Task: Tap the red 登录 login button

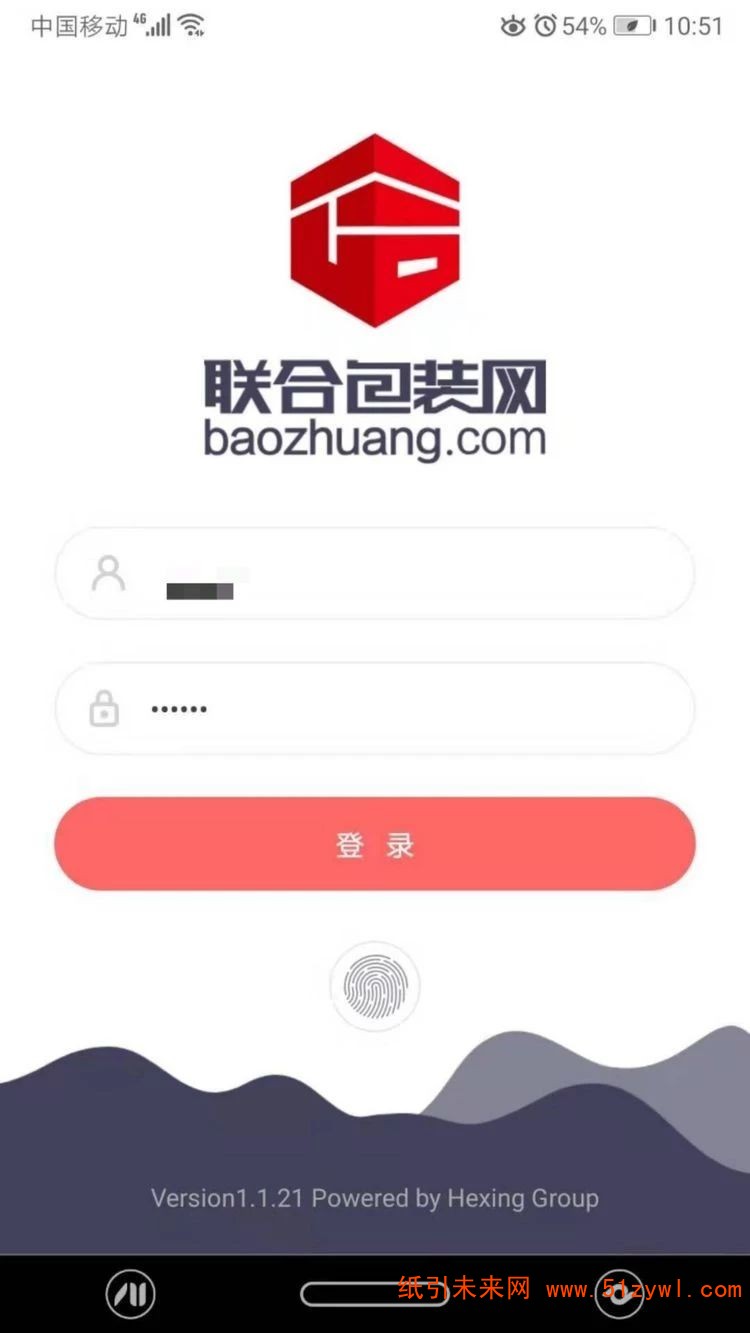Action: click(375, 845)
